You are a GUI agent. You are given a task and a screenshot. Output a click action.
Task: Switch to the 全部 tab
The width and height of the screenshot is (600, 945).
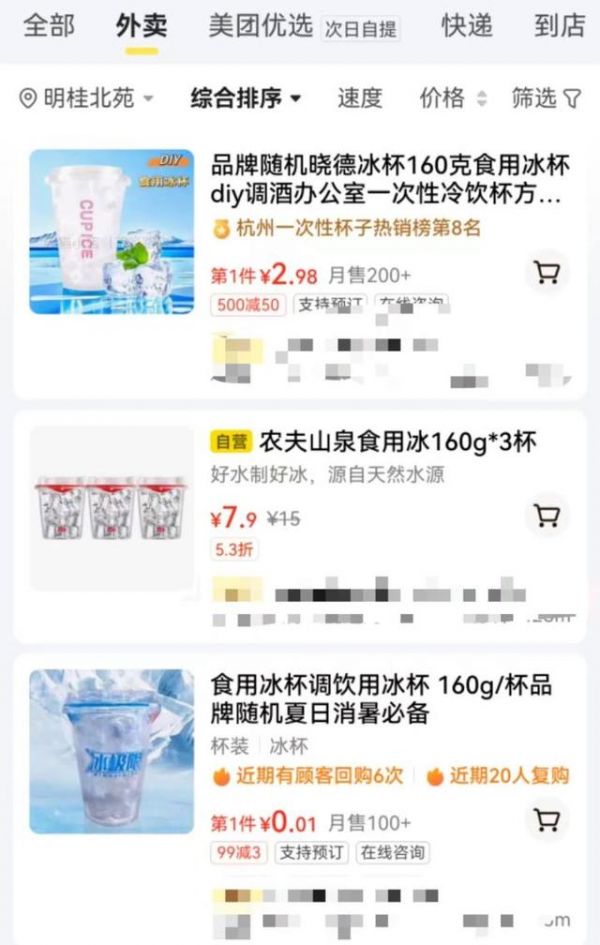coord(49,26)
